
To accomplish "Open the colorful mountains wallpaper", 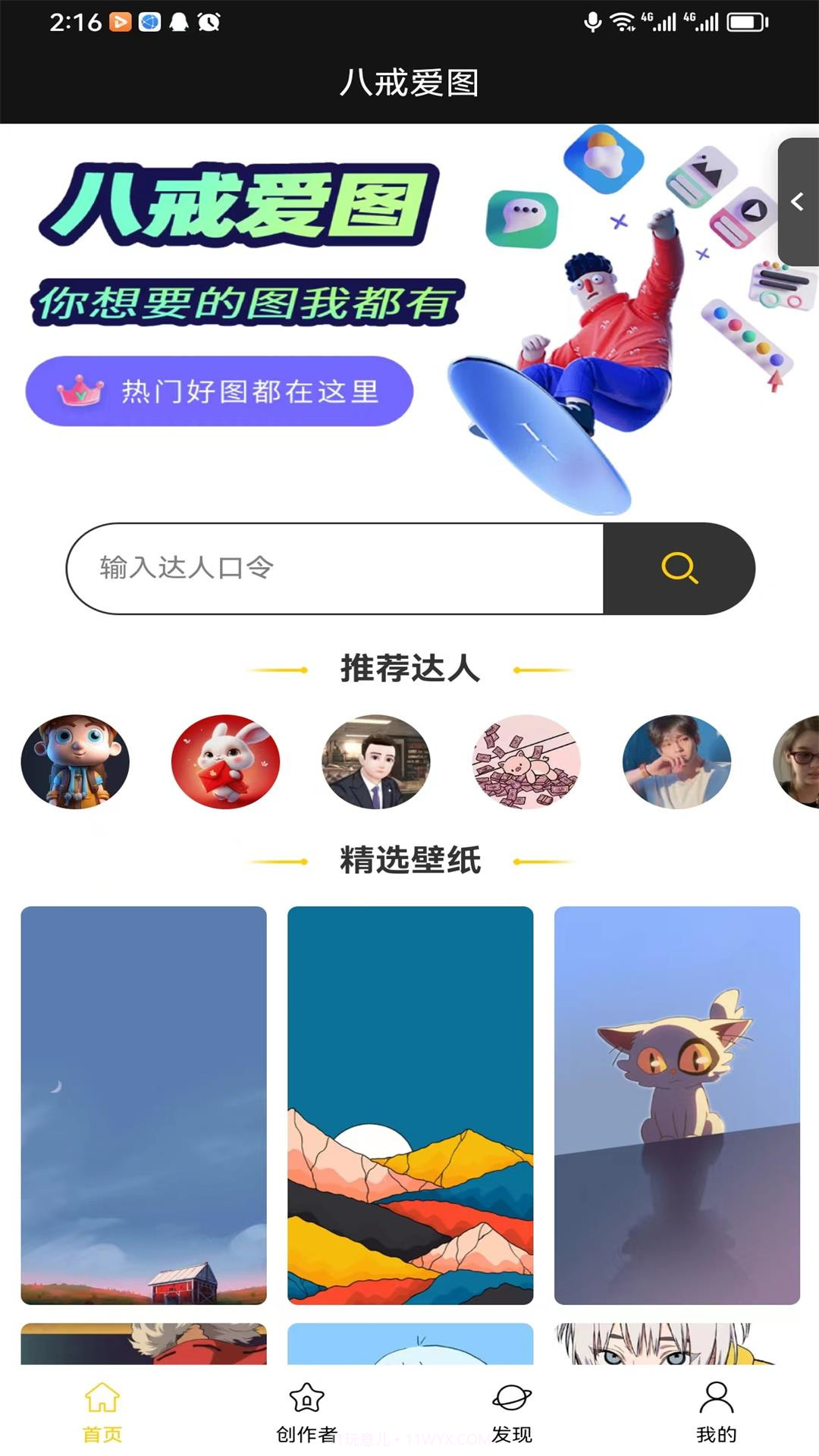I will click(x=409, y=1103).
